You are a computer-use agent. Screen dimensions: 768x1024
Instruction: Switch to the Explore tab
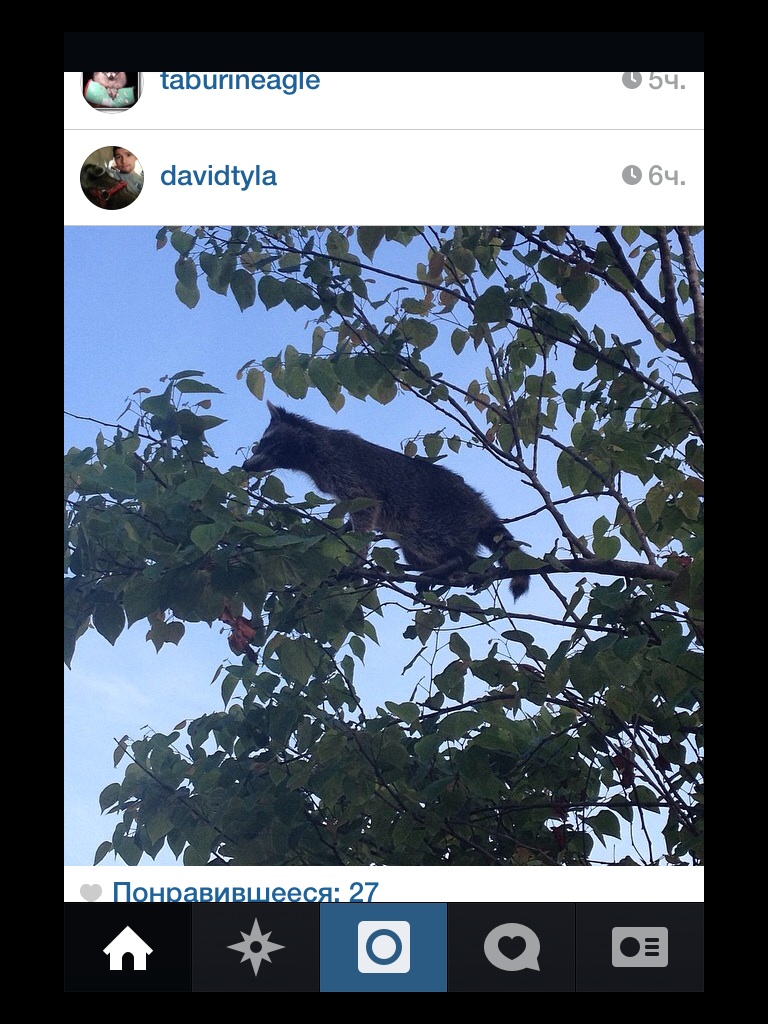point(256,948)
